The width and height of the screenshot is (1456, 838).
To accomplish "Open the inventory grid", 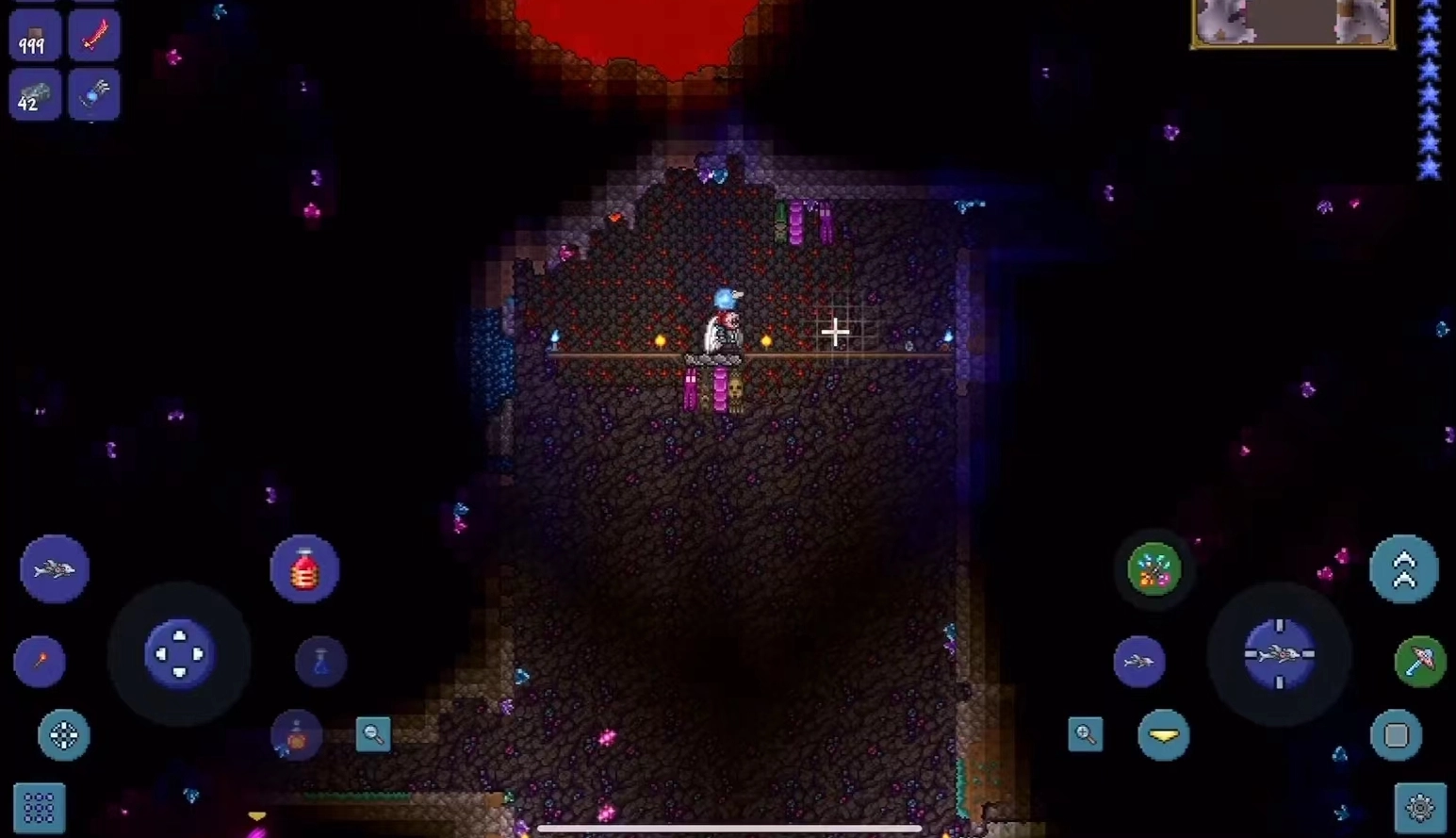I will [x=40, y=808].
